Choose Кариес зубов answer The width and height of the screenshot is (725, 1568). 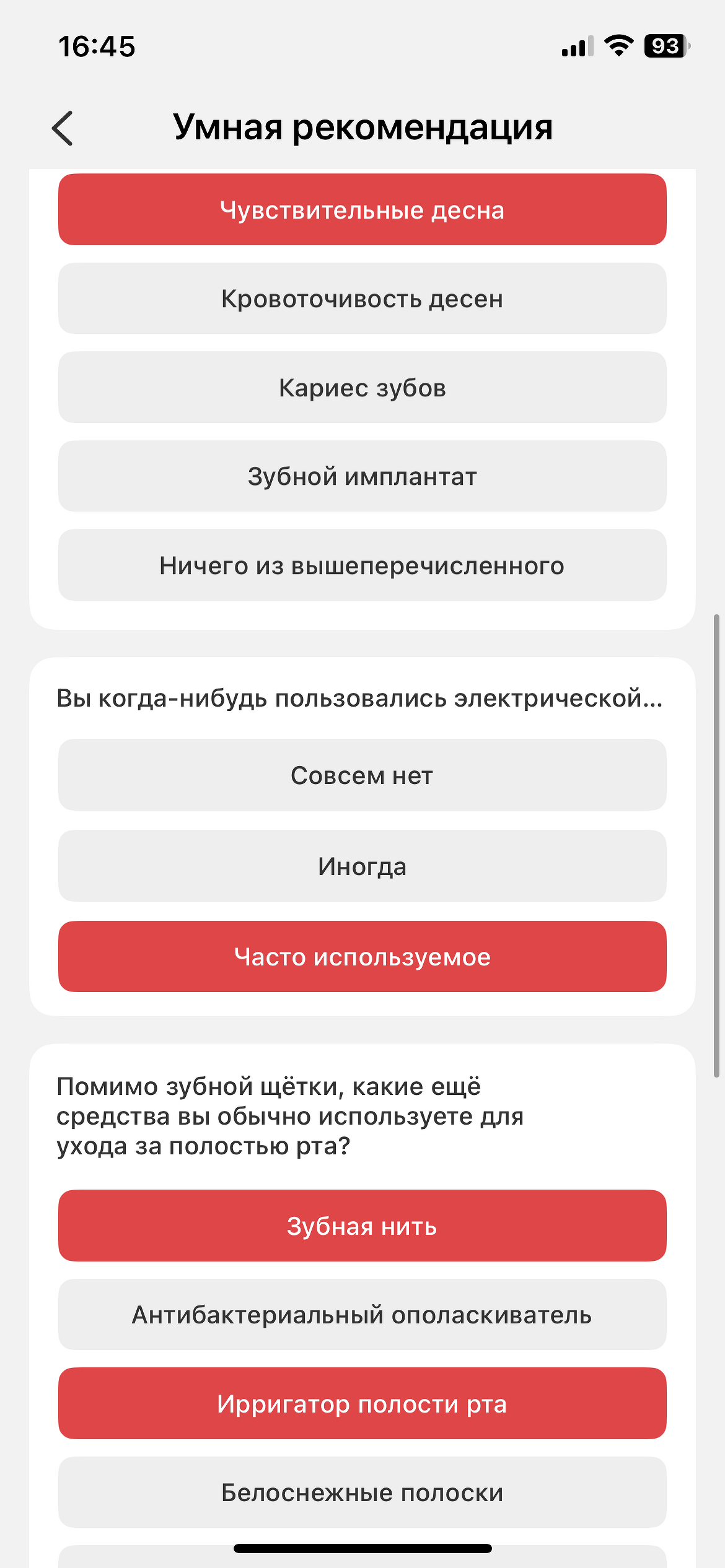tap(362, 388)
